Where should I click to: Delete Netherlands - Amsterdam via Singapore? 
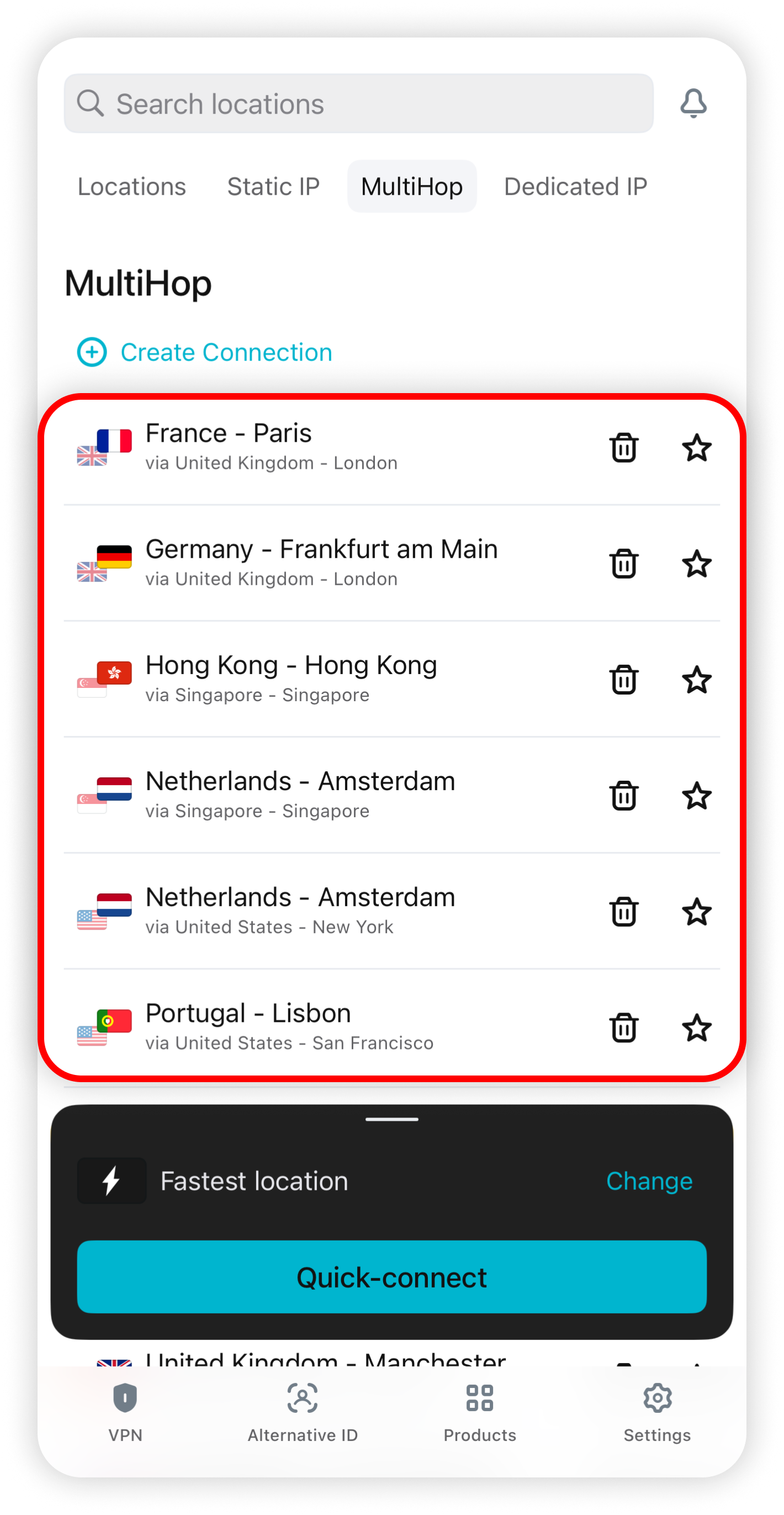click(623, 796)
